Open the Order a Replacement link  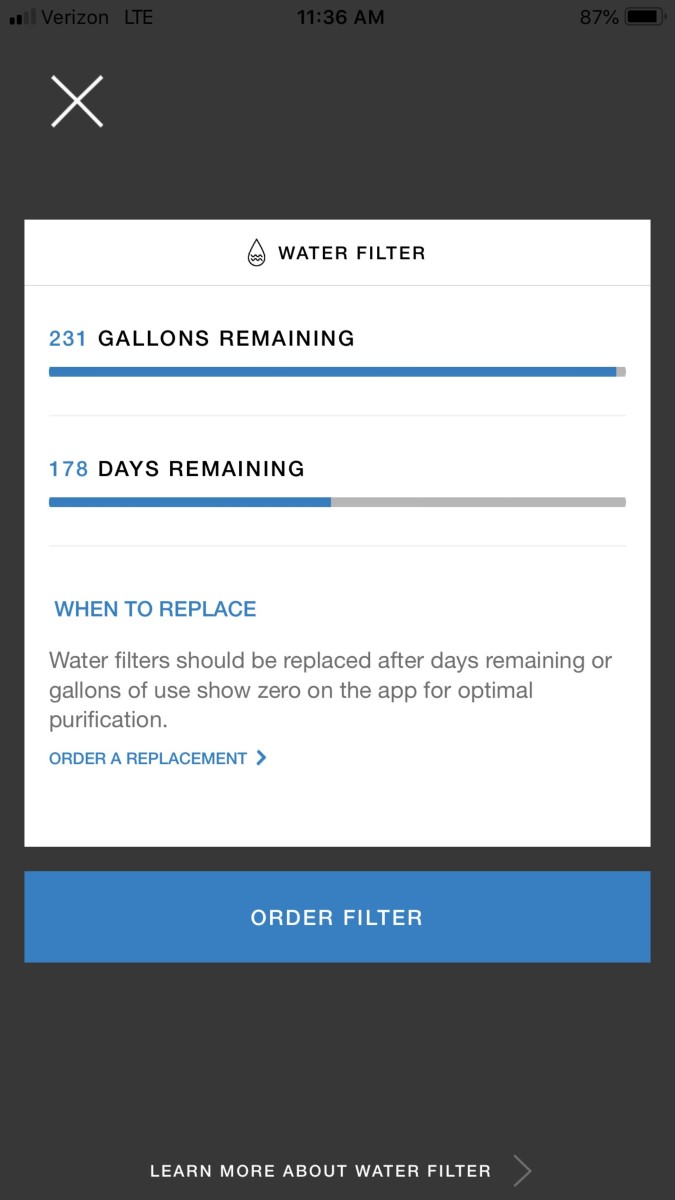[x=157, y=758]
